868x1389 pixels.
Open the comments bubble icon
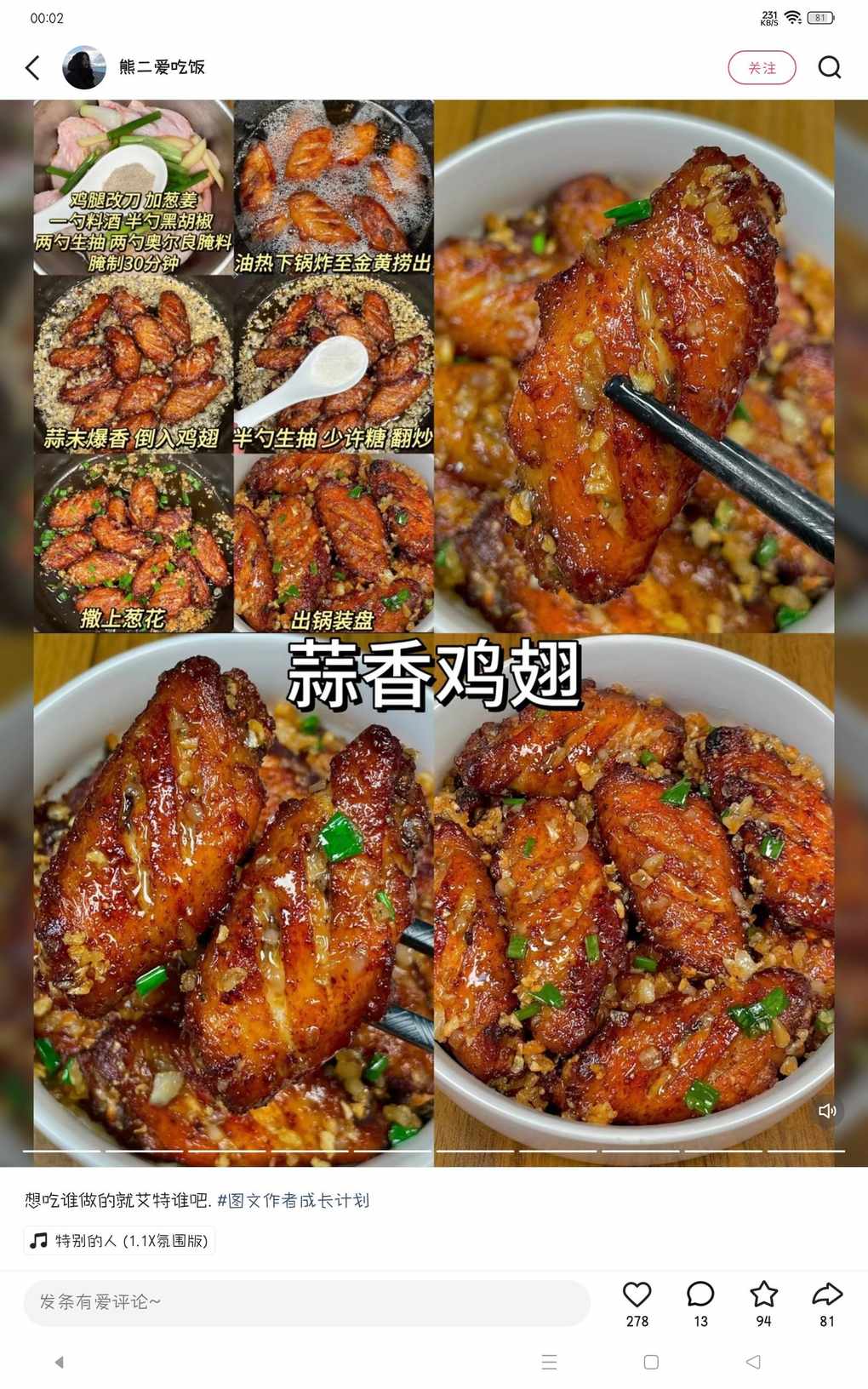pos(700,1295)
